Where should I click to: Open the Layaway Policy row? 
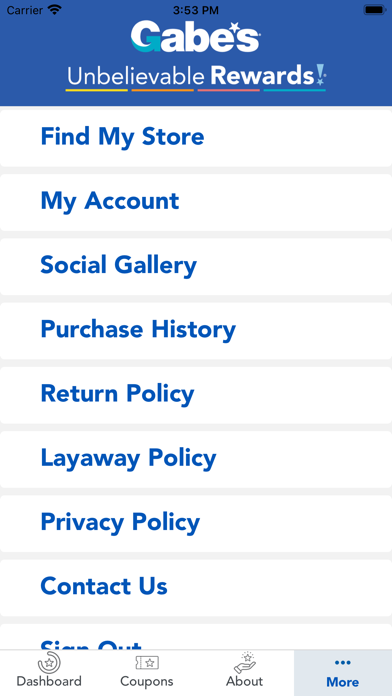click(196, 459)
